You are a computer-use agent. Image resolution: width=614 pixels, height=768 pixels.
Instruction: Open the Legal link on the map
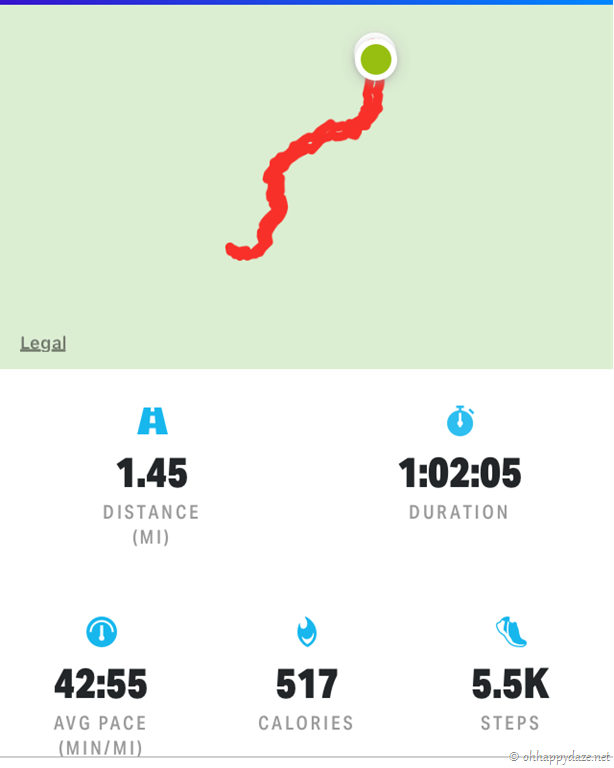[x=43, y=343]
